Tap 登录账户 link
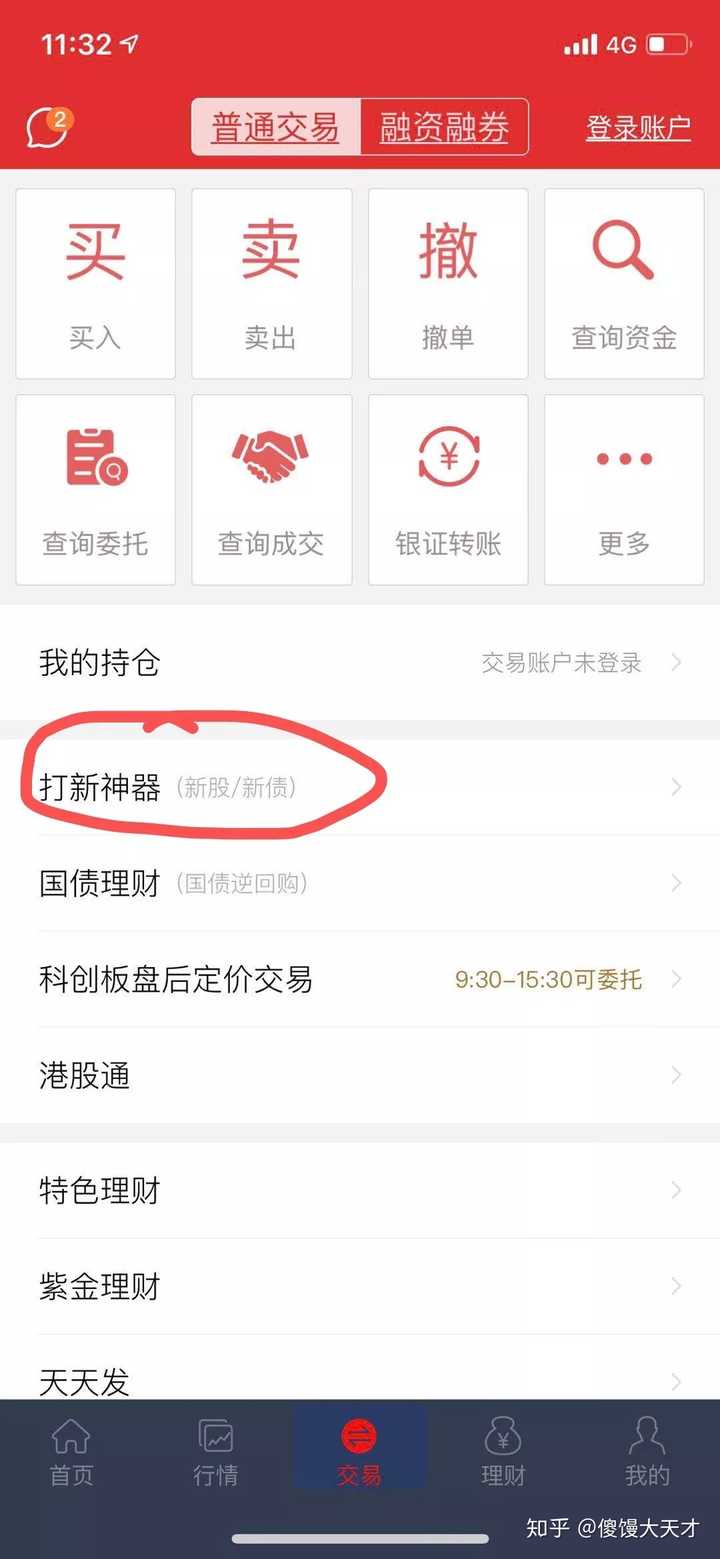 tap(638, 128)
